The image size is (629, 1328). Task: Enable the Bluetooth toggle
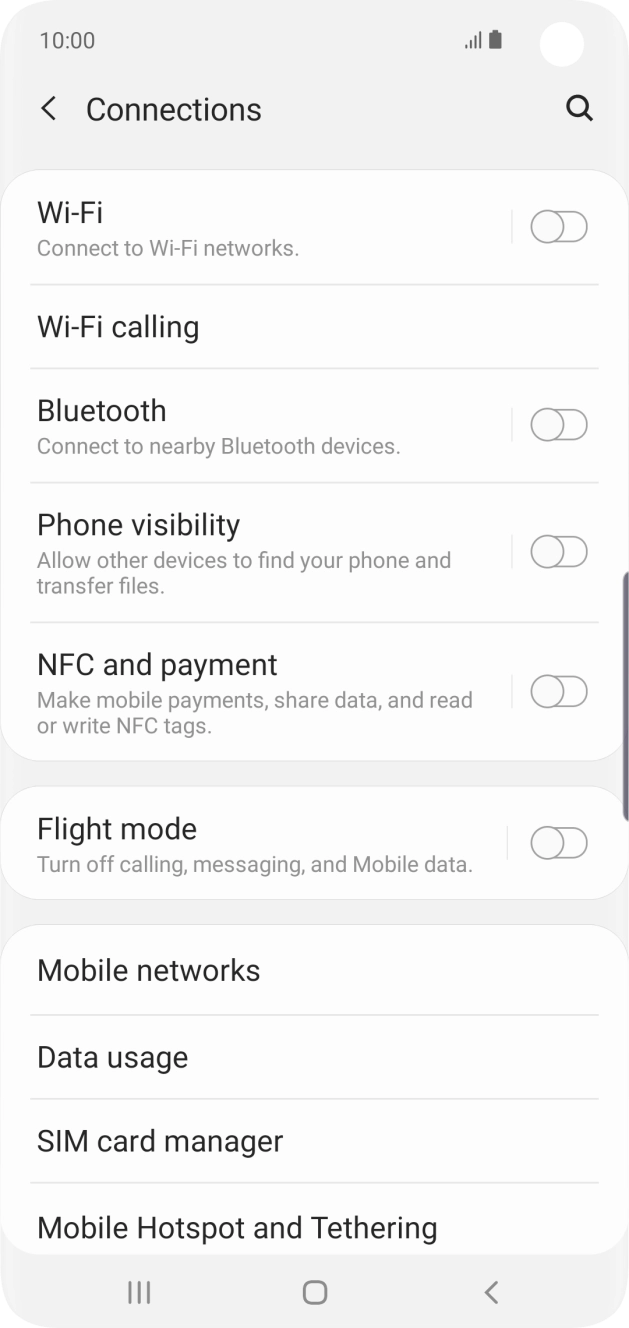click(558, 426)
